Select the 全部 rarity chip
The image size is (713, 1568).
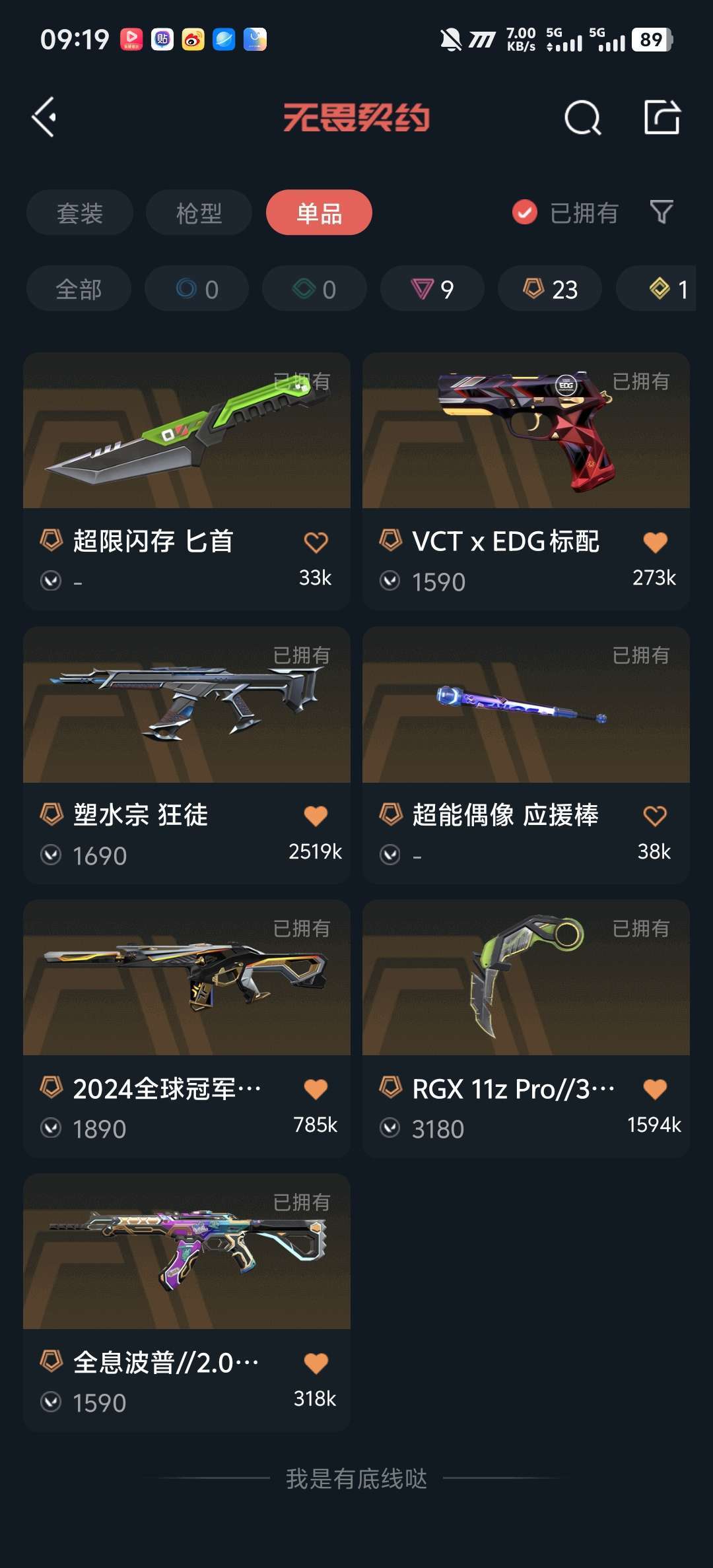(x=79, y=288)
